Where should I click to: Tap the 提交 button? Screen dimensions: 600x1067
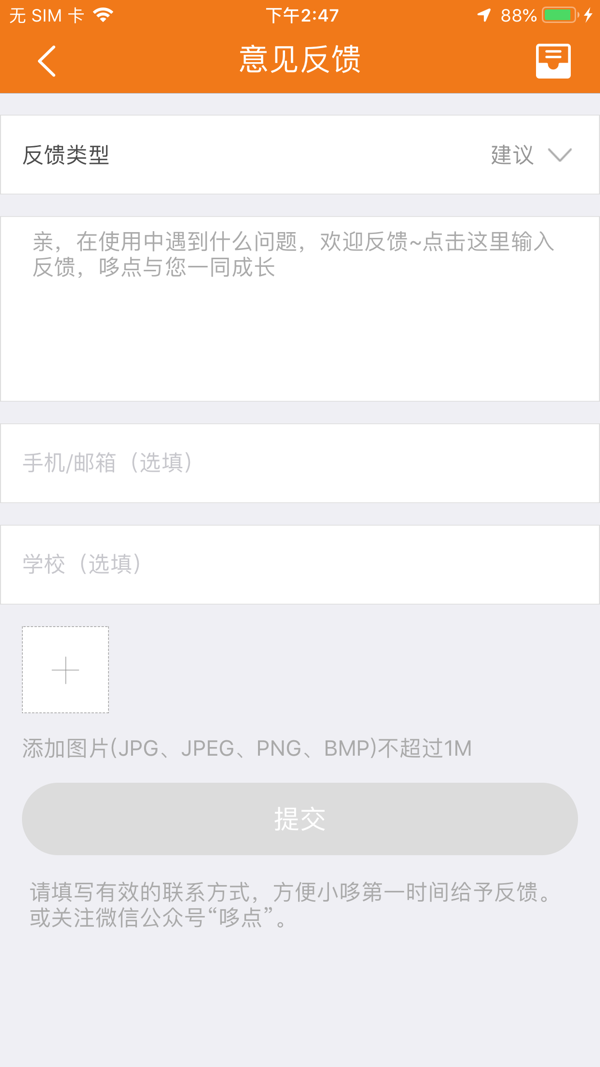pyautogui.click(x=300, y=819)
